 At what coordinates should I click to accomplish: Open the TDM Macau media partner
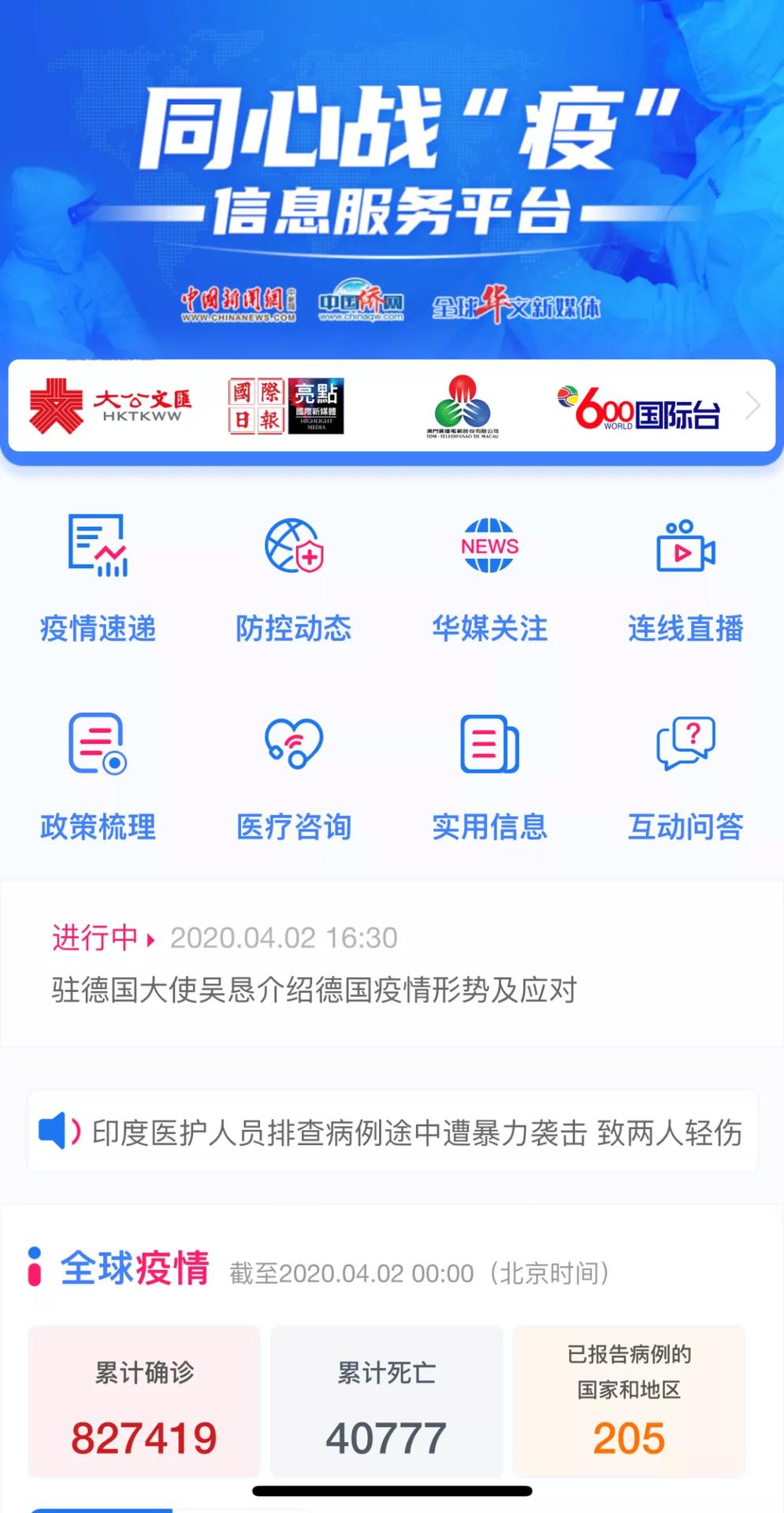tap(463, 407)
